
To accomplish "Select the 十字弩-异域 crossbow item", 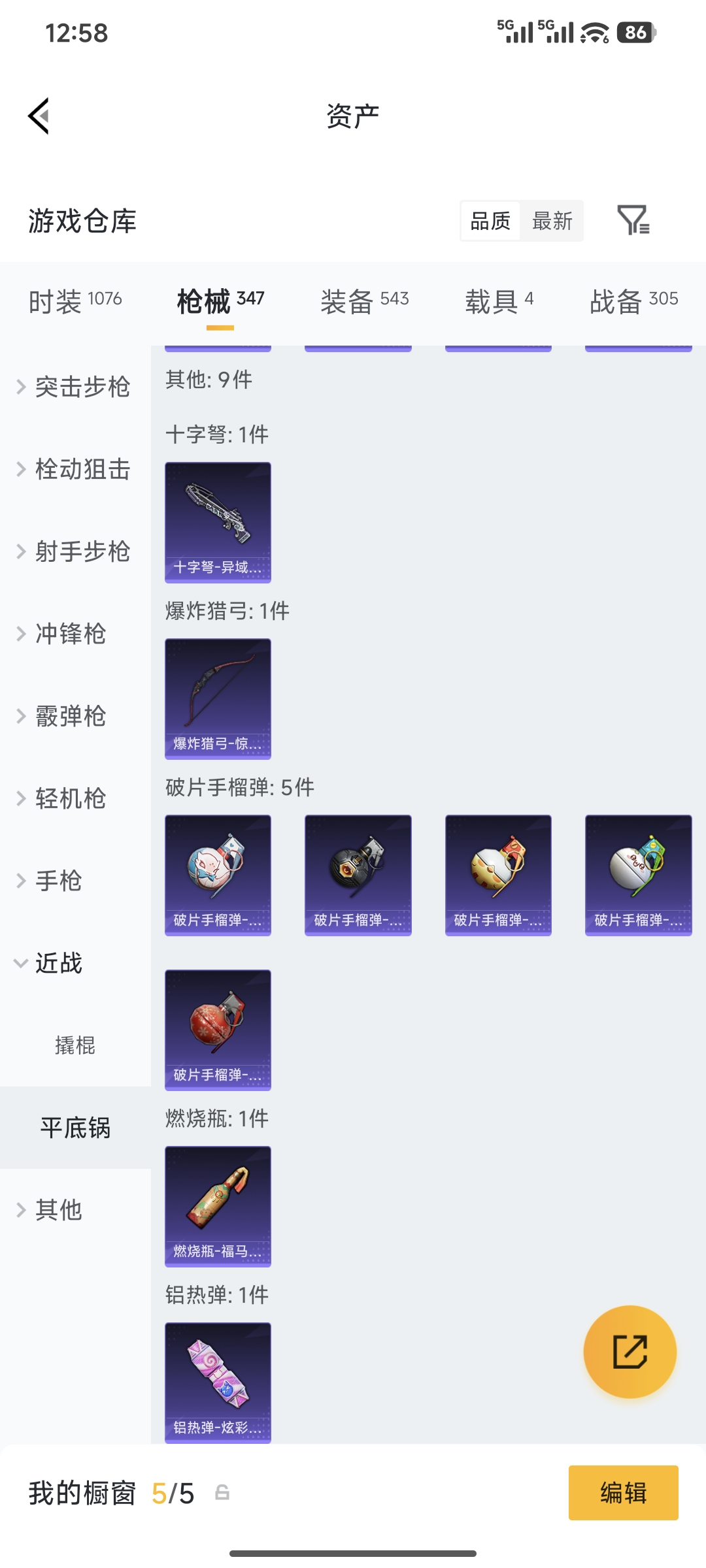I will click(218, 521).
